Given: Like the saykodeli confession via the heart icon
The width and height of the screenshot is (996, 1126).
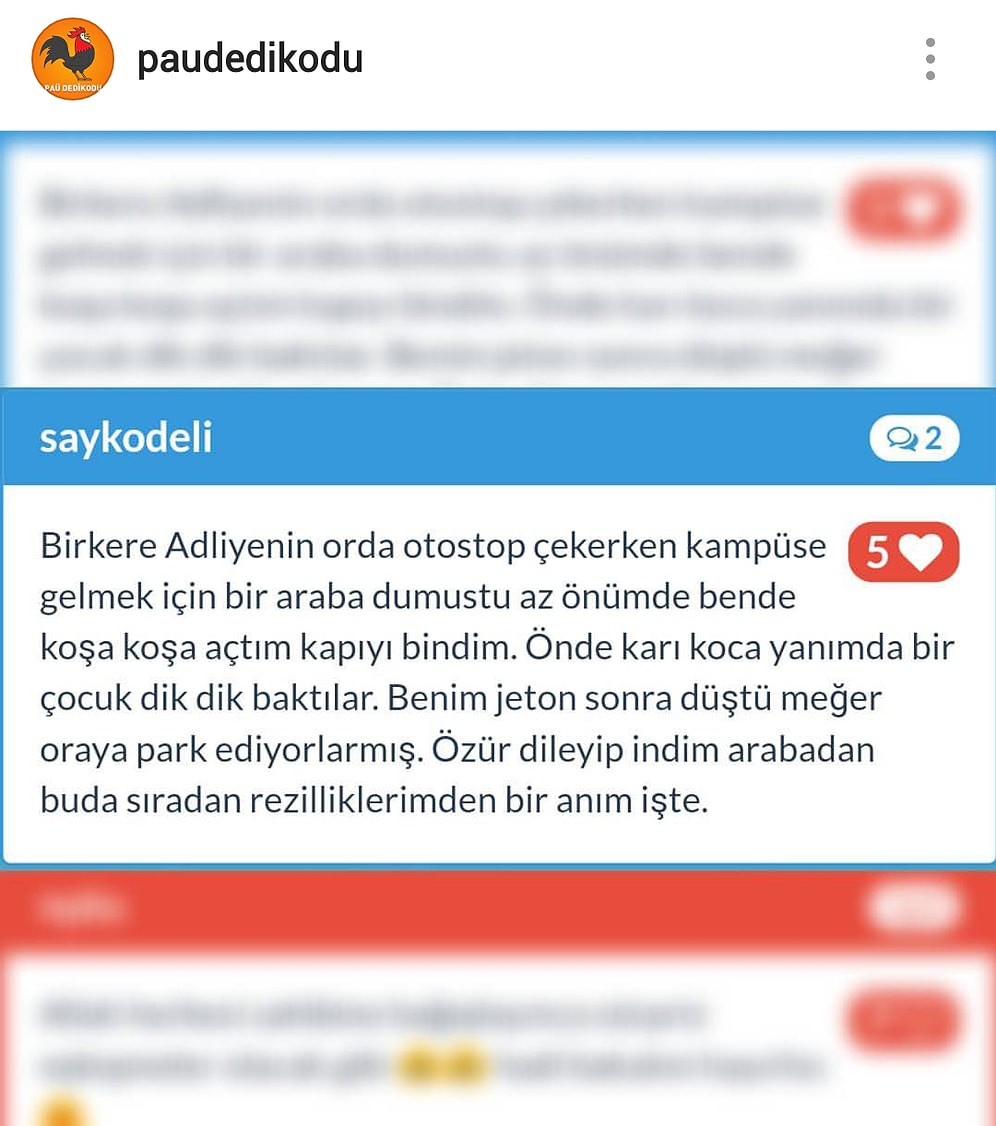Looking at the screenshot, I should coord(903,552).
